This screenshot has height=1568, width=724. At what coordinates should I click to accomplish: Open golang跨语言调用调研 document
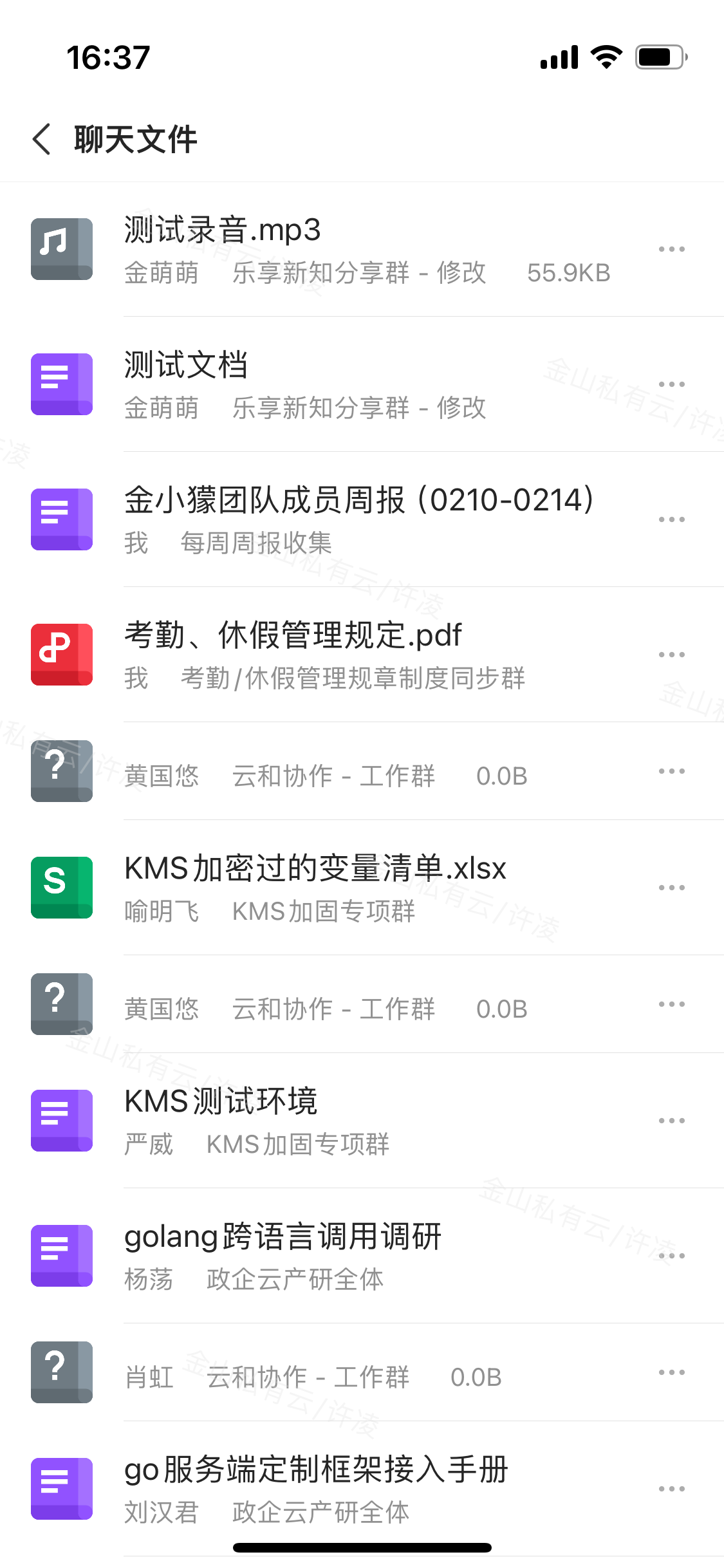point(362,1256)
